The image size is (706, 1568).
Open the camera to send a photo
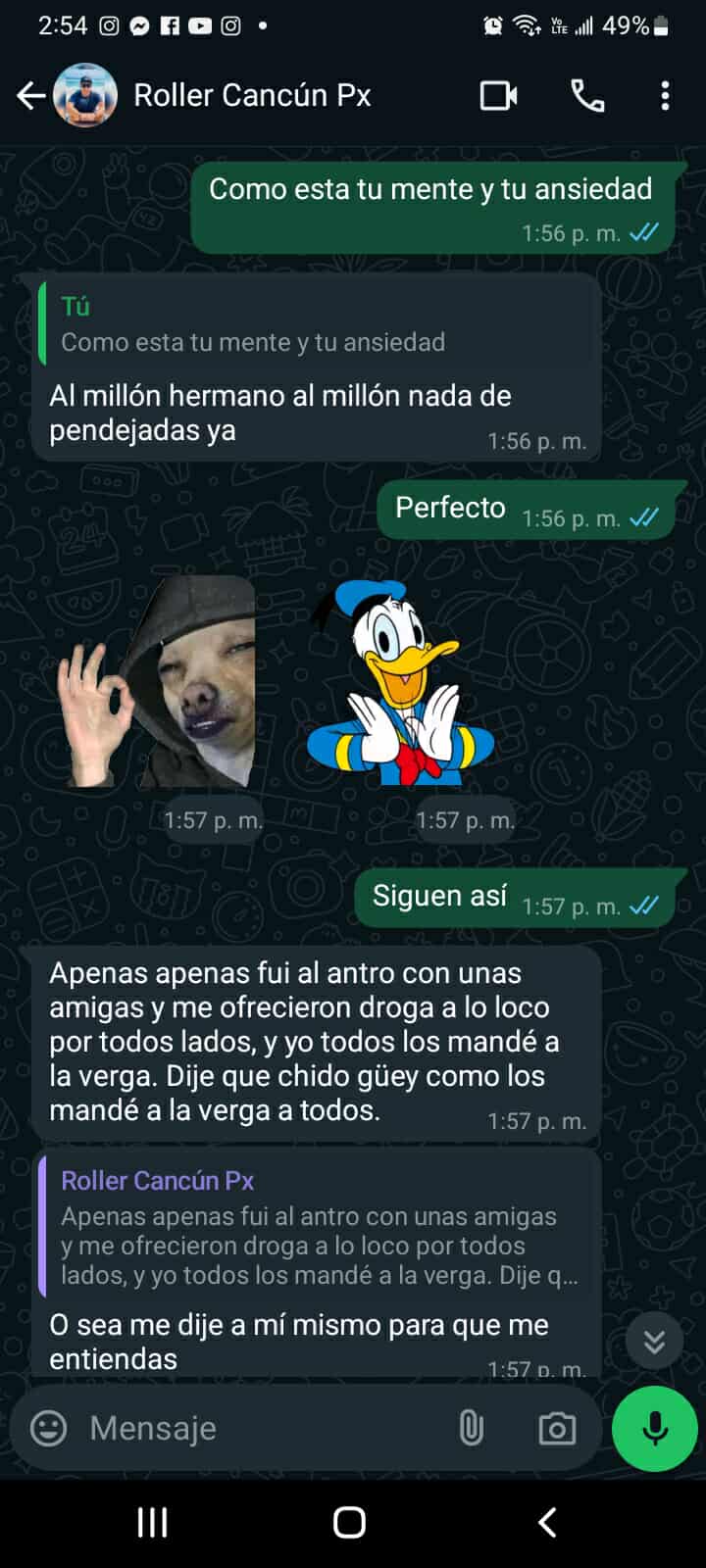pos(557,1428)
